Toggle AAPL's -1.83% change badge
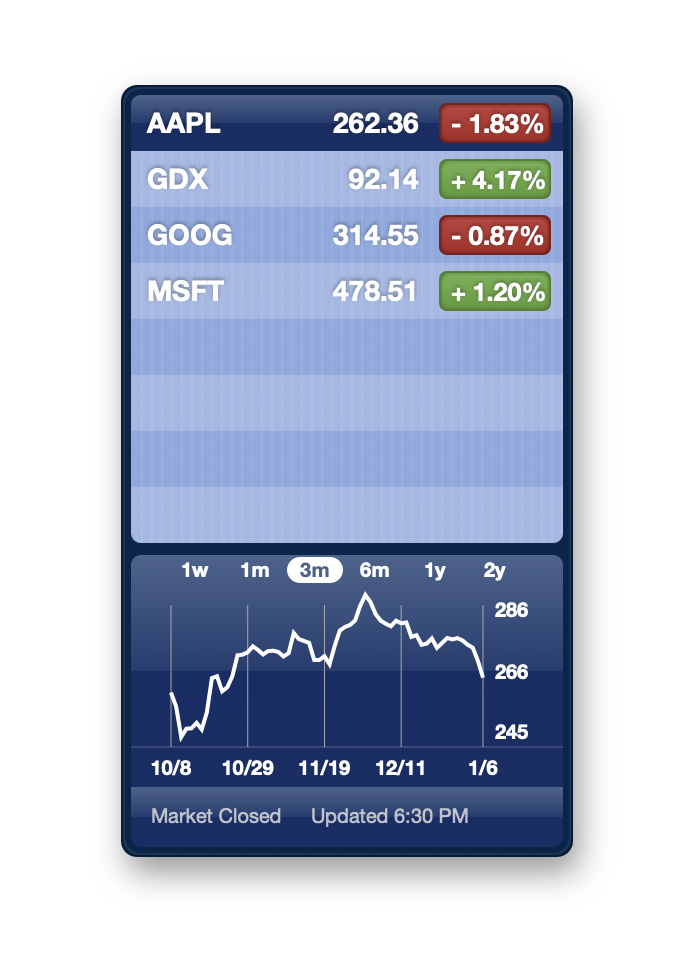Screen dimensions: 681x960 click(x=495, y=124)
